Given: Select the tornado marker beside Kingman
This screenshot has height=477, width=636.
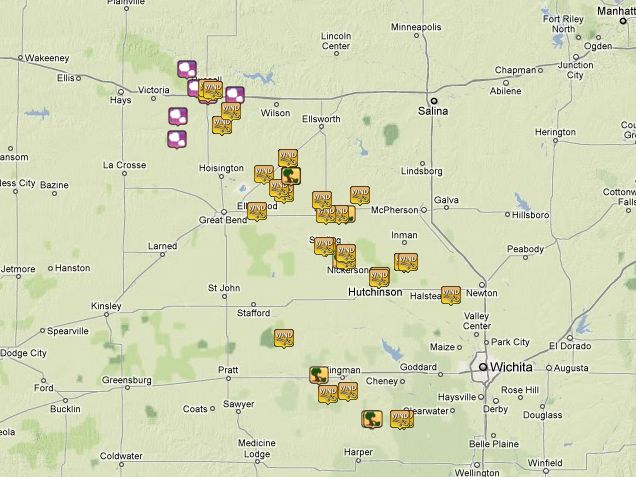Looking at the screenshot, I should click(x=317, y=375).
